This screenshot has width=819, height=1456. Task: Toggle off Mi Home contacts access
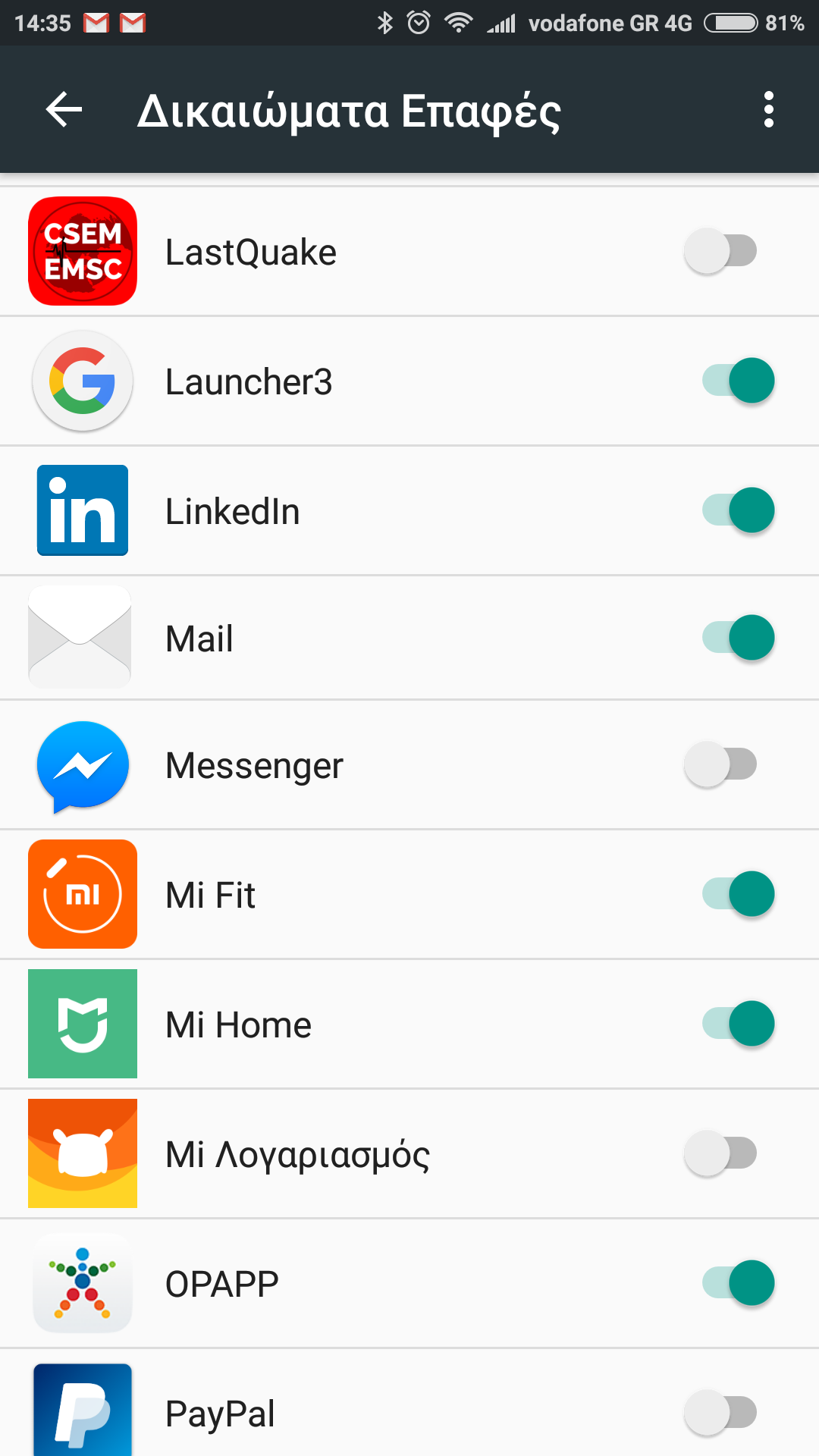(x=738, y=1024)
